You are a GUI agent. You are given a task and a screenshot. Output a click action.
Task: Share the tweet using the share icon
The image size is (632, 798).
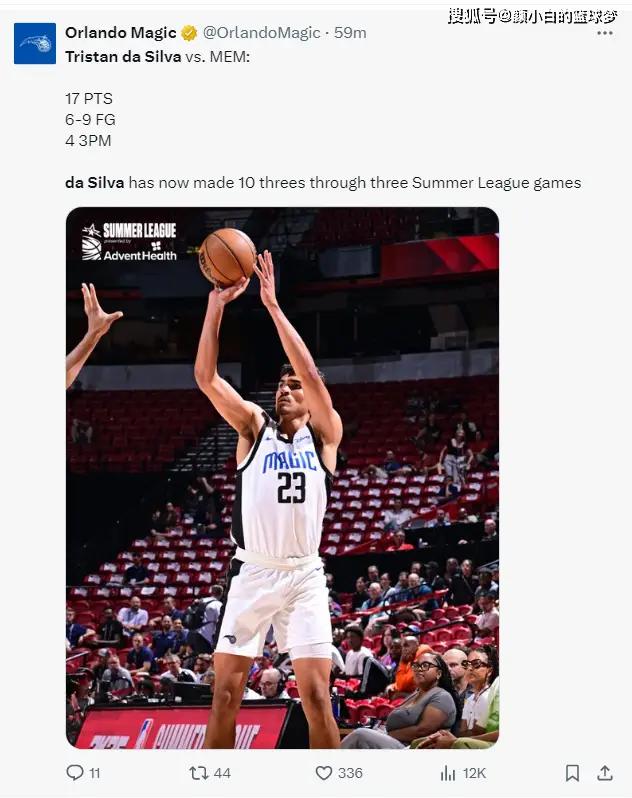click(x=604, y=773)
